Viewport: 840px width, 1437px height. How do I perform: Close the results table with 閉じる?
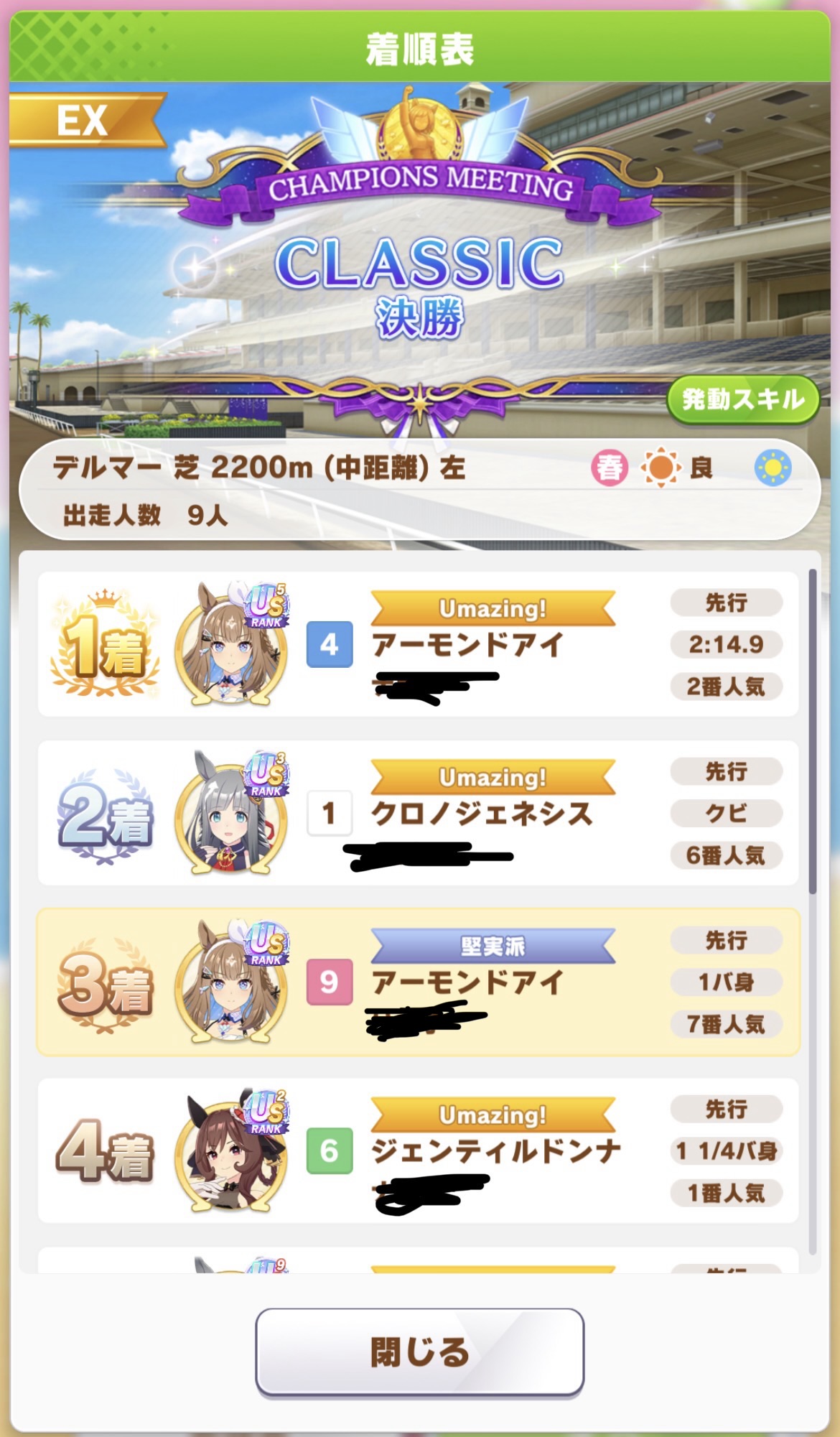click(x=419, y=1352)
